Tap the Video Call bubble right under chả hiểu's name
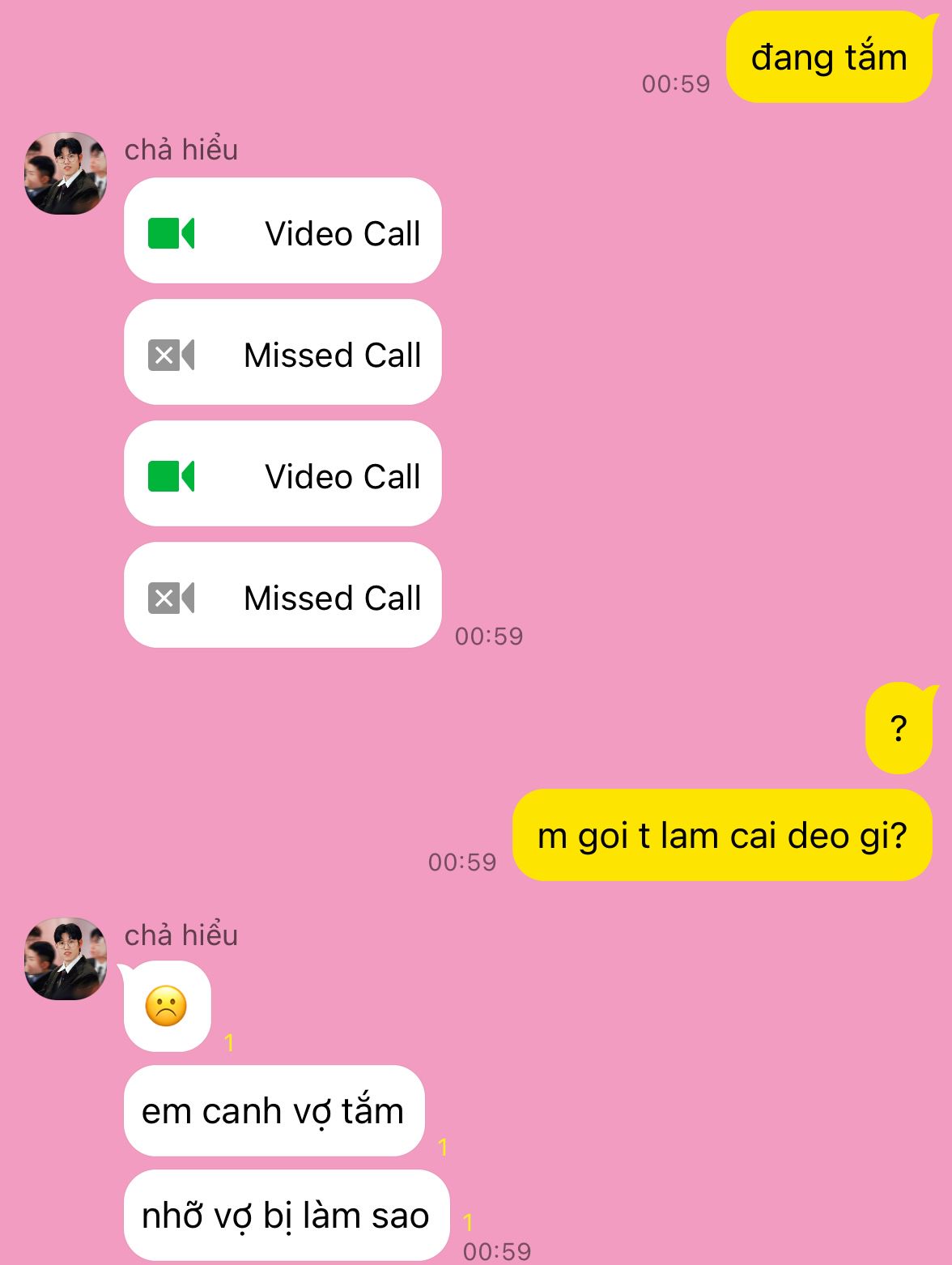This screenshot has width=952, height=1265. point(283,233)
